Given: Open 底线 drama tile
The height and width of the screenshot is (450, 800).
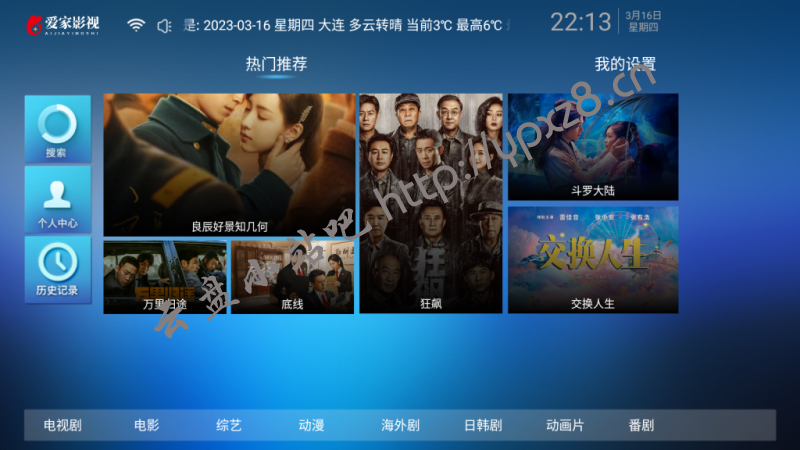Looking at the screenshot, I should [x=292, y=277].
